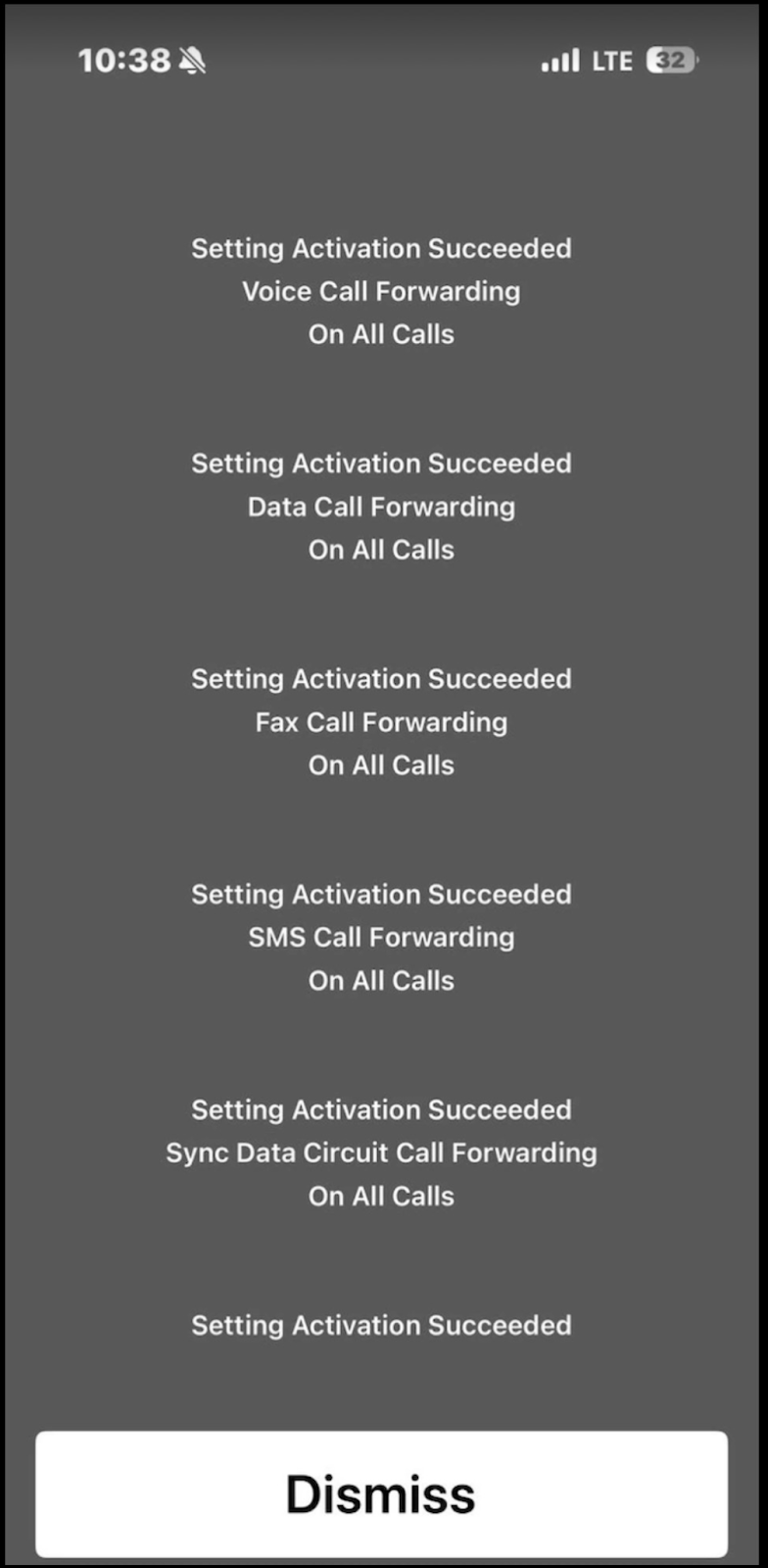Viewport: 768px width, 1568px height.
Task: Tap On All Calls under Voice Call Forwarding
Action: pos(381,334)
